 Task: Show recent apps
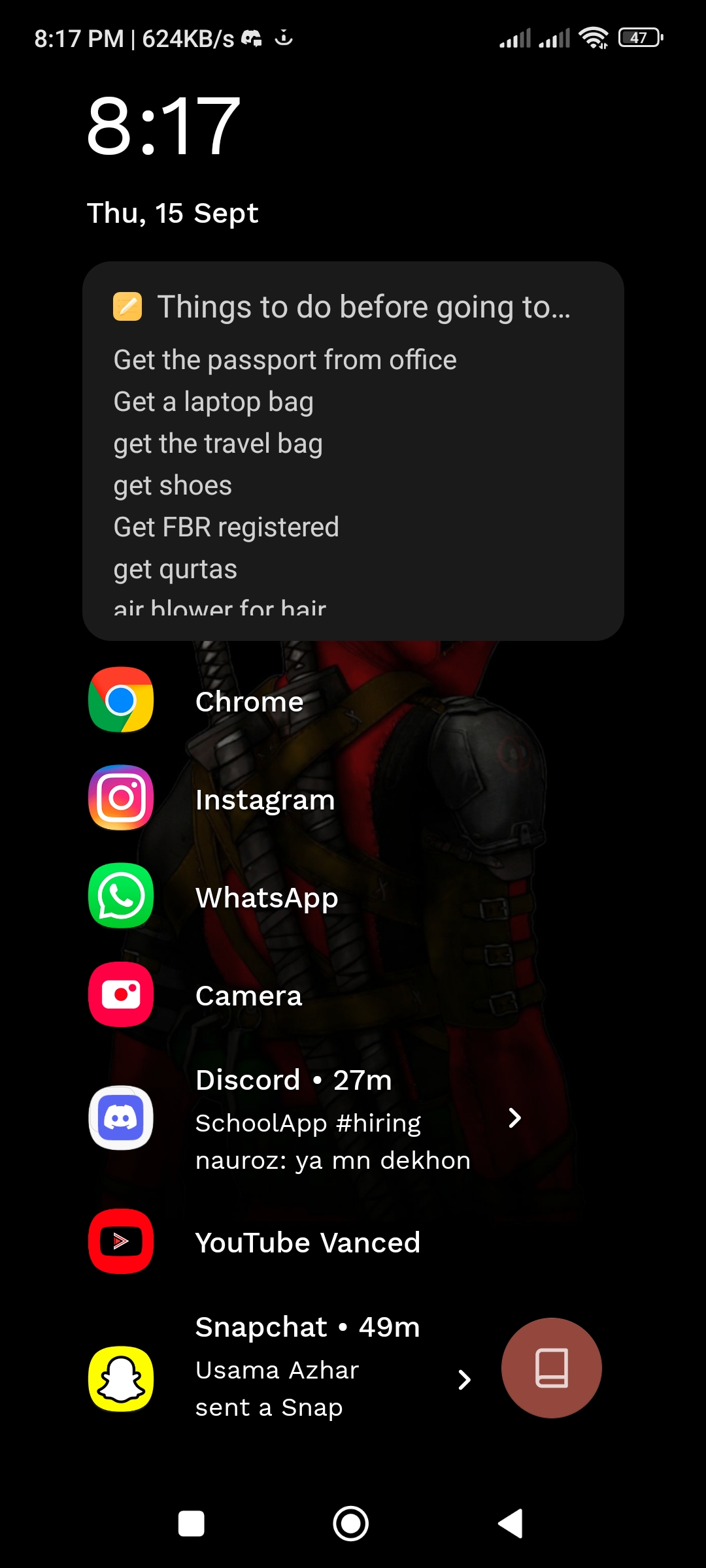pyautogui.click(x=192, y=1524)
